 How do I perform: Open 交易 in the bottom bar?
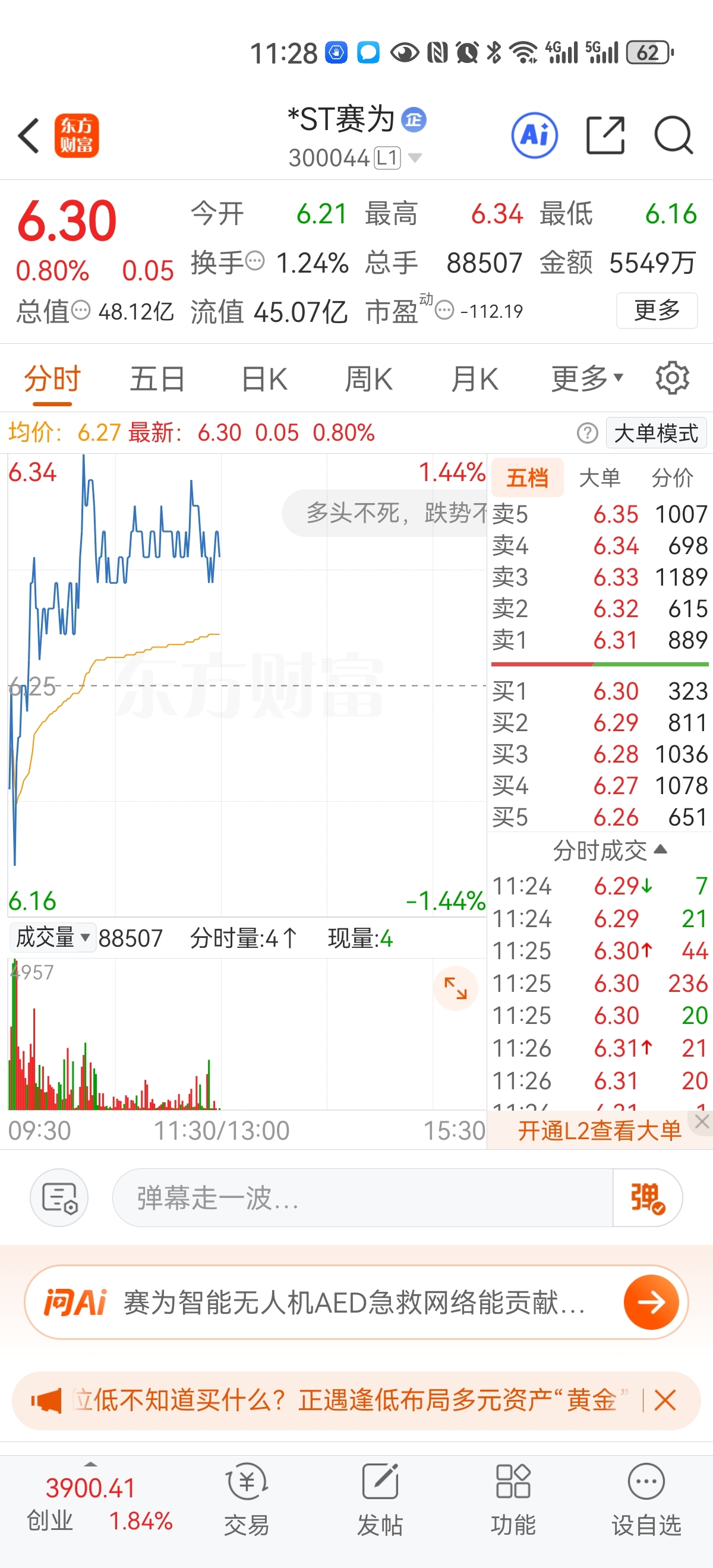[x=247, y=1499]
